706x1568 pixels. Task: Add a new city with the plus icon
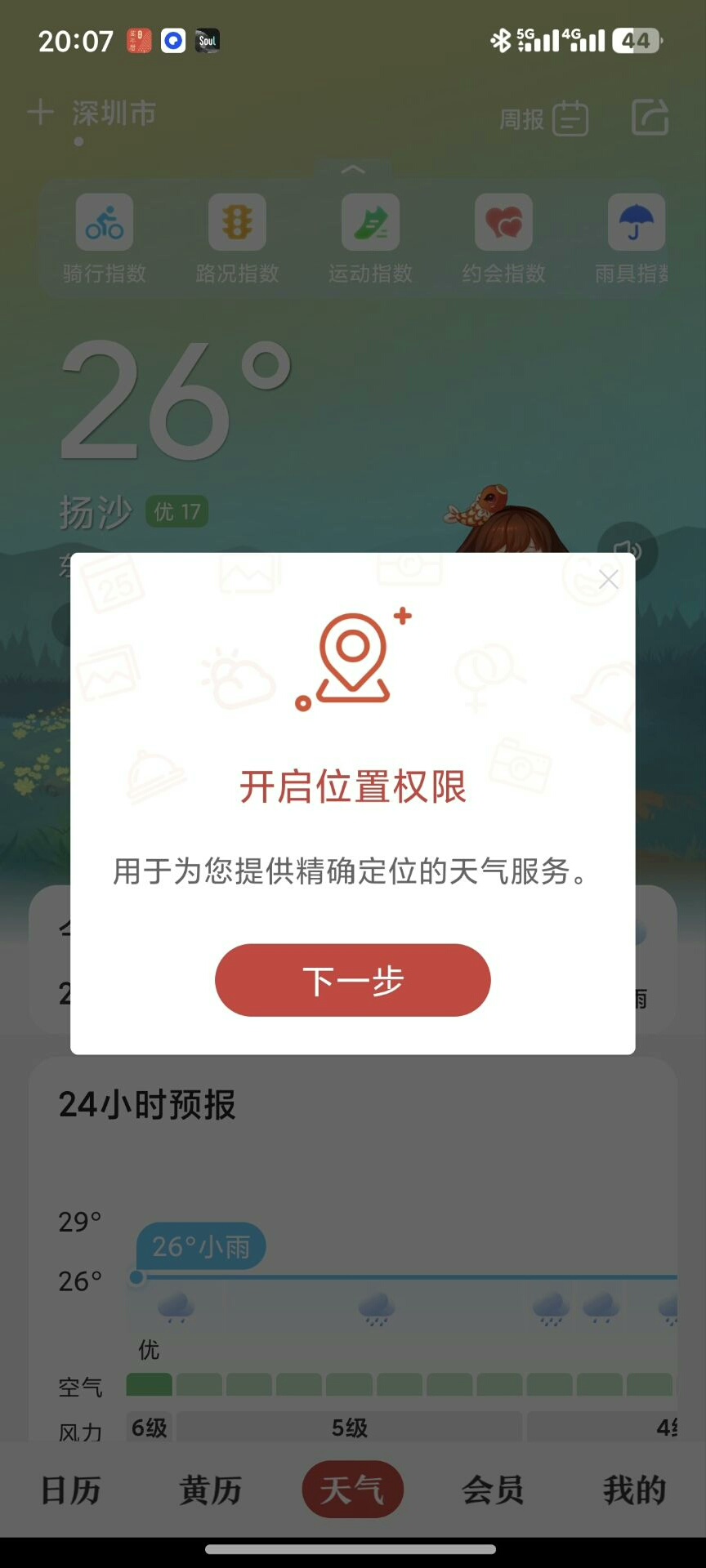coord(41,113)
